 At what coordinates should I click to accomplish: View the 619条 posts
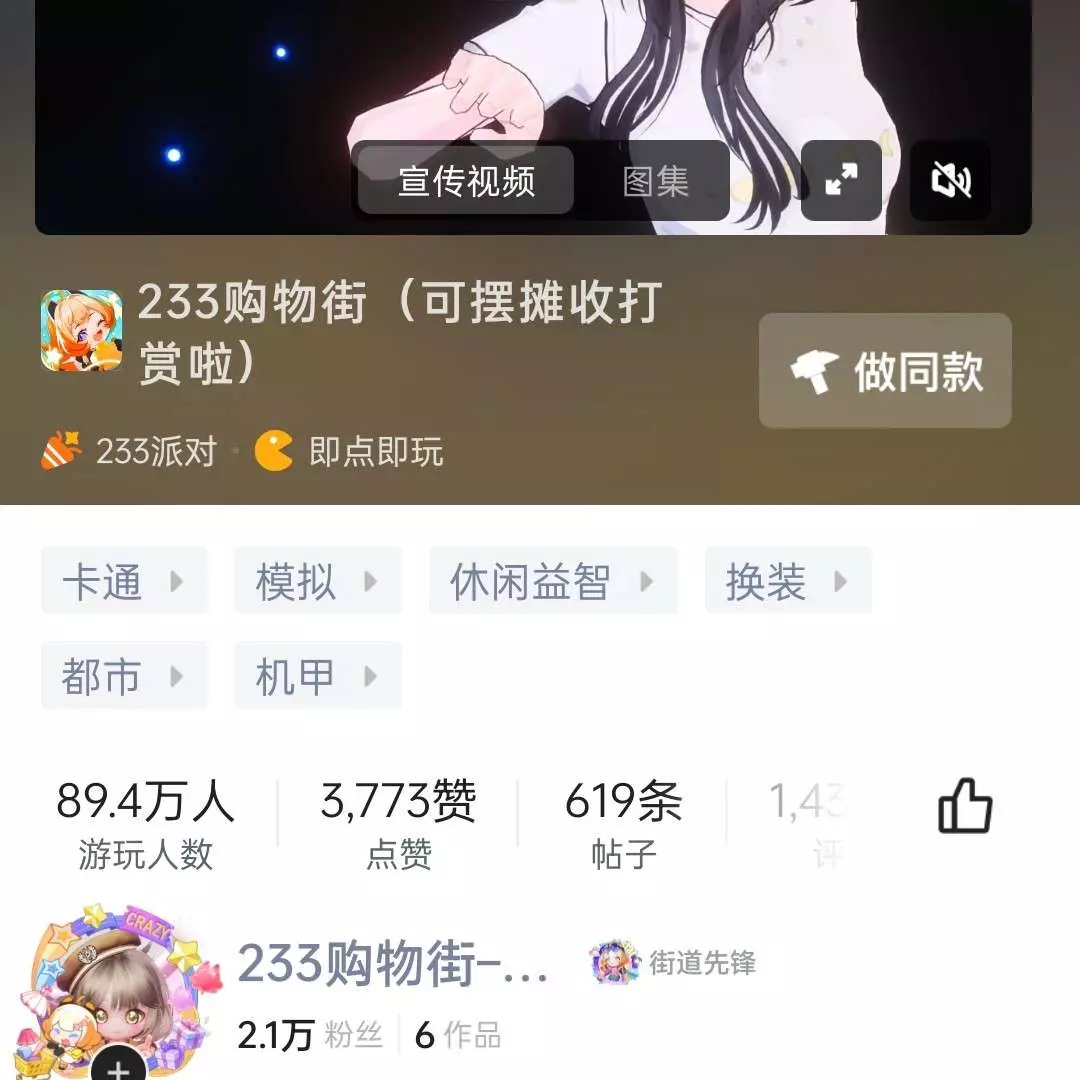(x=623, y=824)
